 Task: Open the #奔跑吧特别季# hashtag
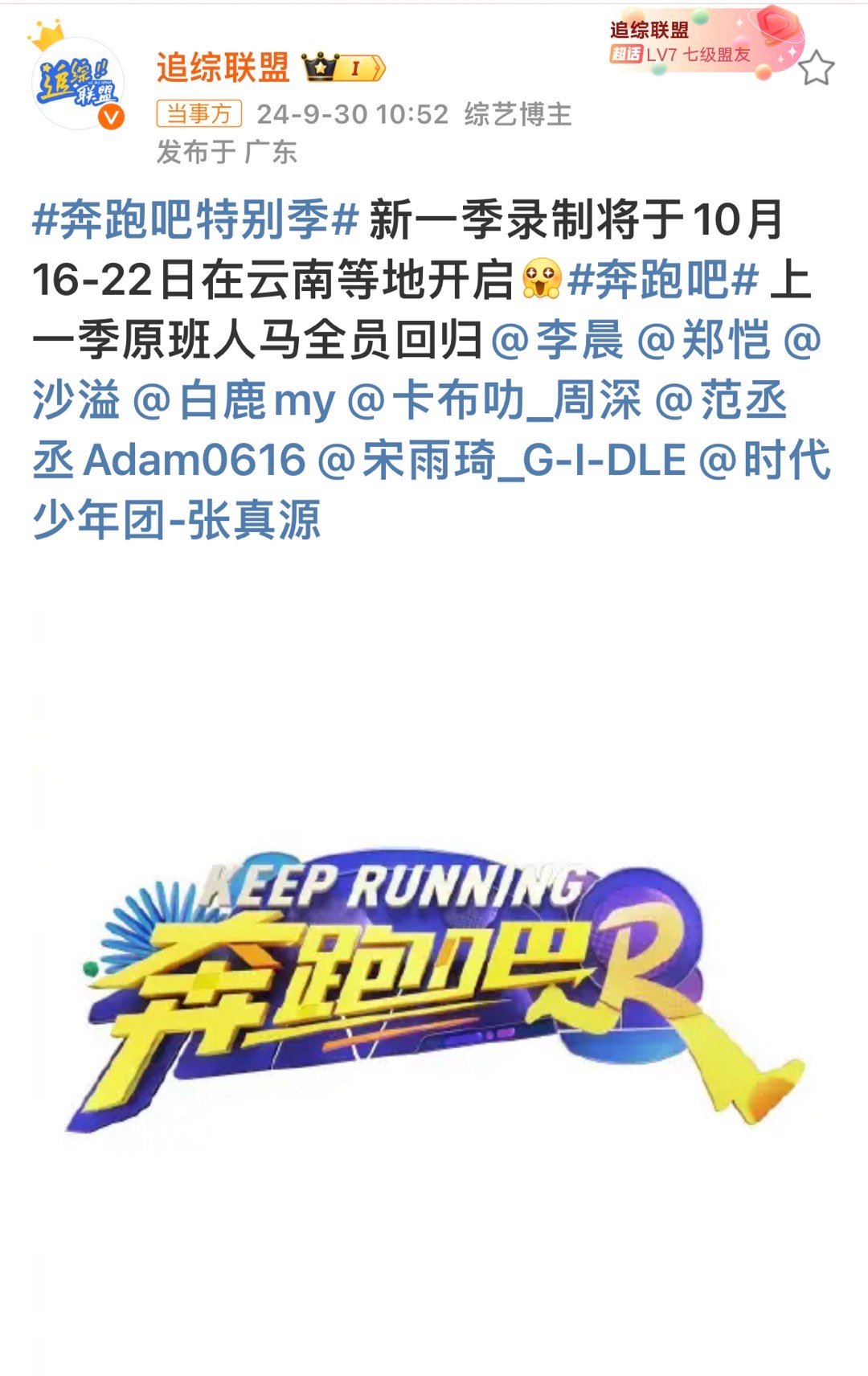[x=194, y=219]
